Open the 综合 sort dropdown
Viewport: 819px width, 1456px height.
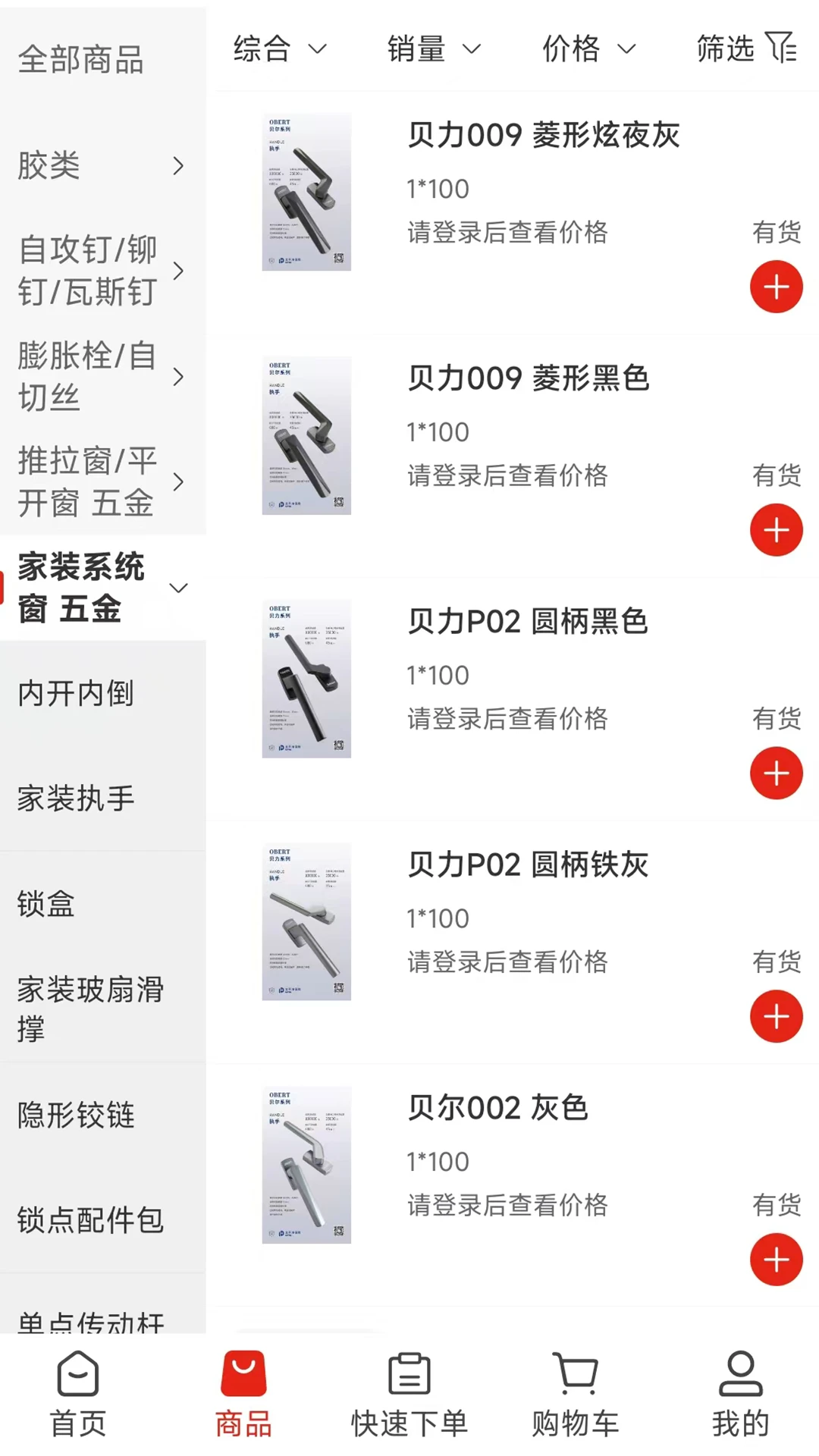pos(279,49)
